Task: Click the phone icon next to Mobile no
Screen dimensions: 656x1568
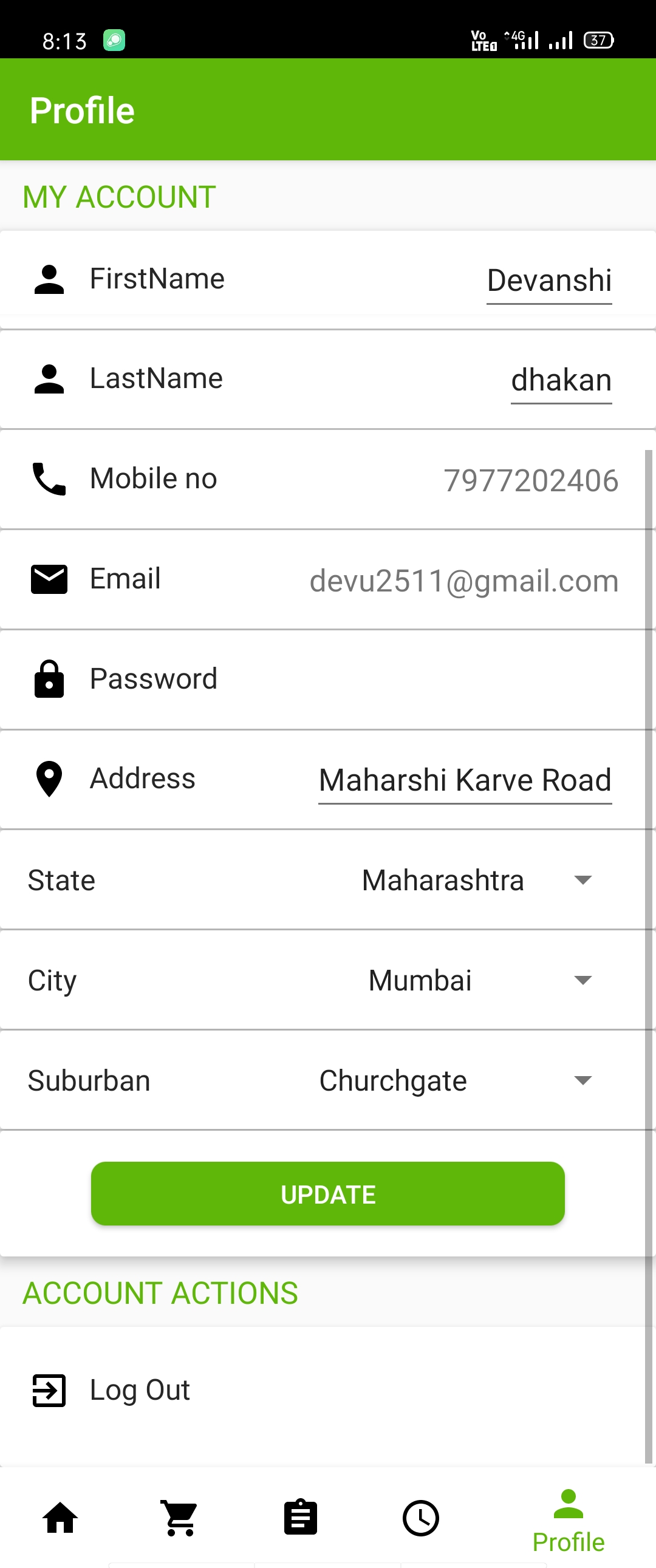Action: (x=49, y=479)
